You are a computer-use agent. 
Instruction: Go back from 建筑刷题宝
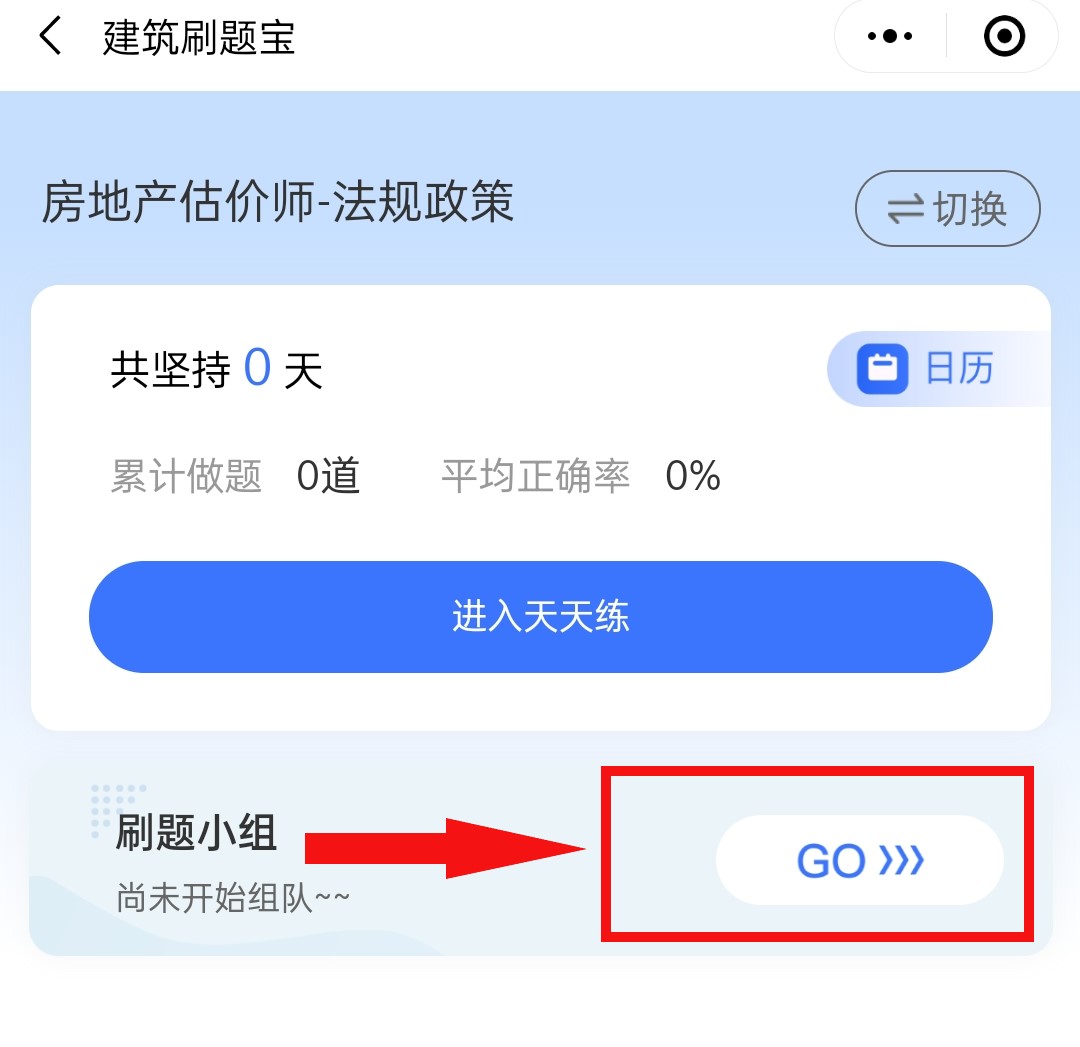50,38
